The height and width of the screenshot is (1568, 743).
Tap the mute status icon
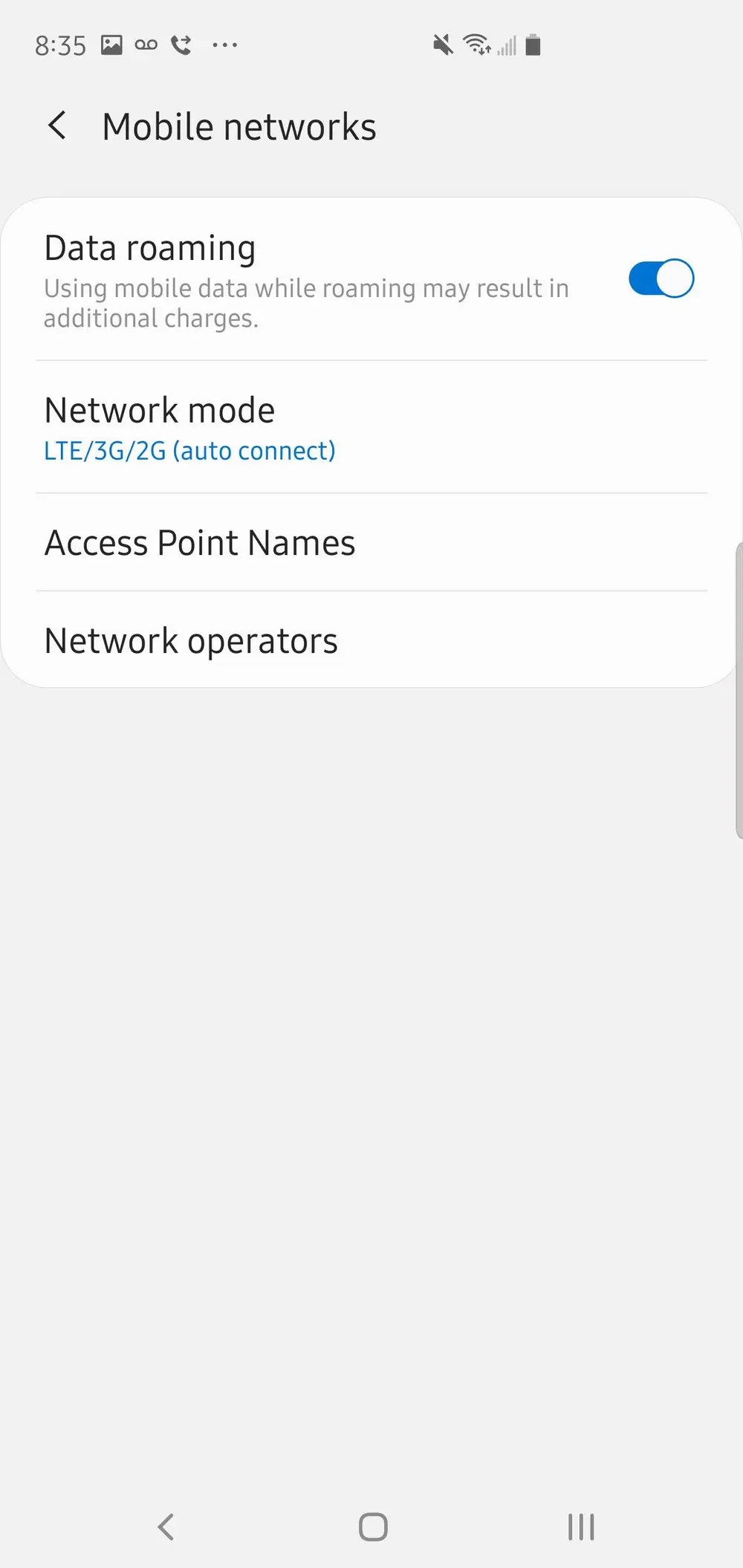click(443, 45)
